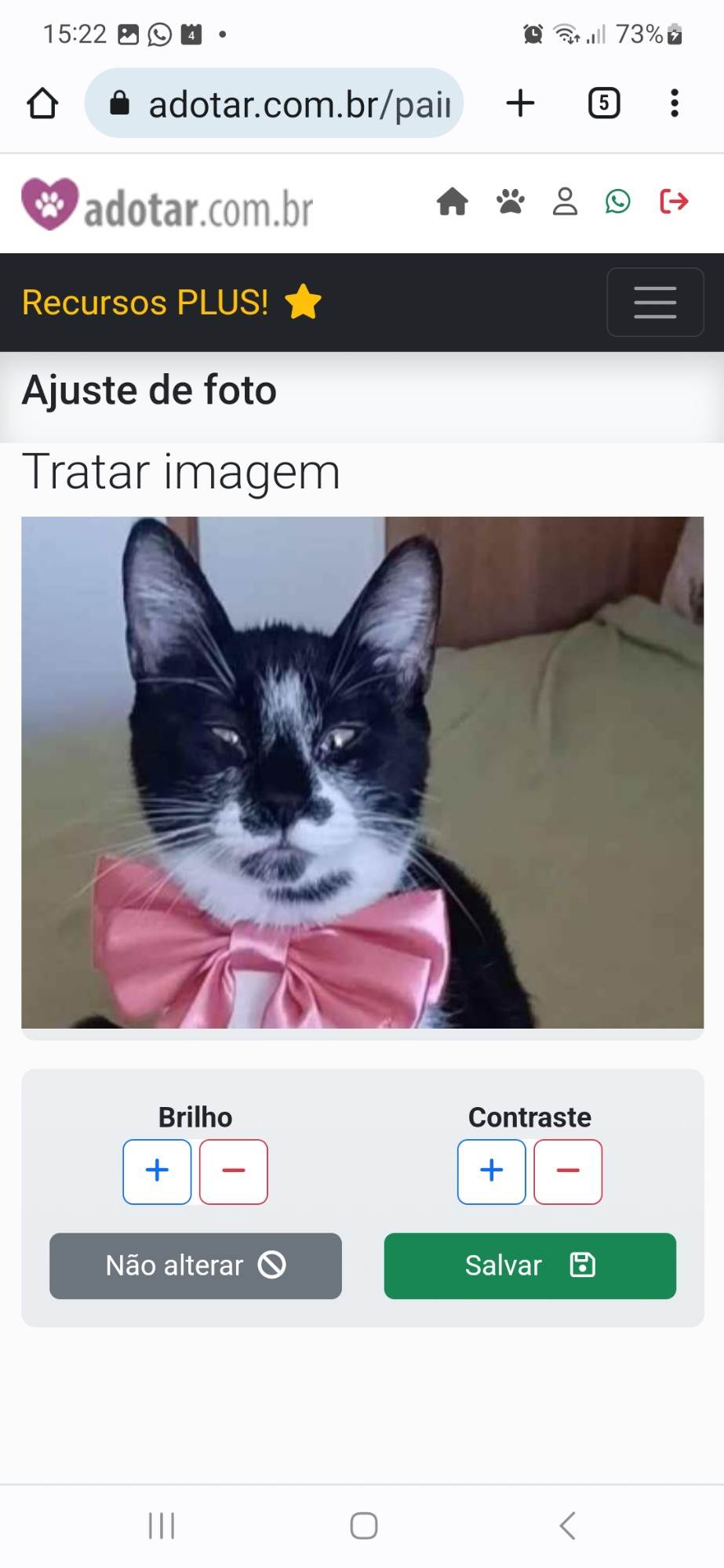Open the browser overflow menu
Image resolution: width=724 pixels, height=1568 pixels.
(x=674, y=103)
